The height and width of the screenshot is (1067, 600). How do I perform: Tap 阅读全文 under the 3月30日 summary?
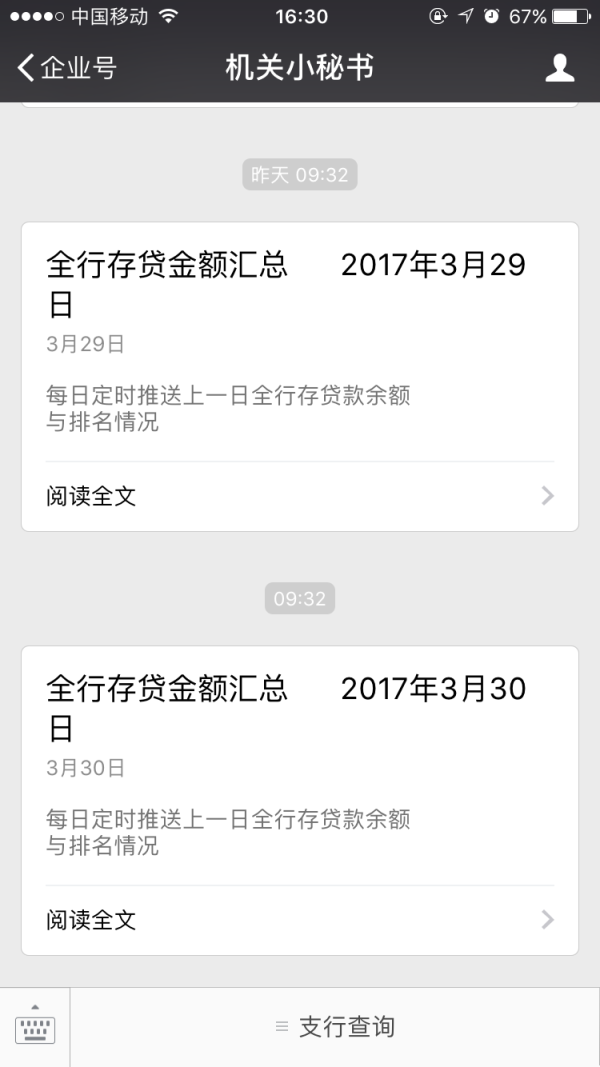coord(300,920)
